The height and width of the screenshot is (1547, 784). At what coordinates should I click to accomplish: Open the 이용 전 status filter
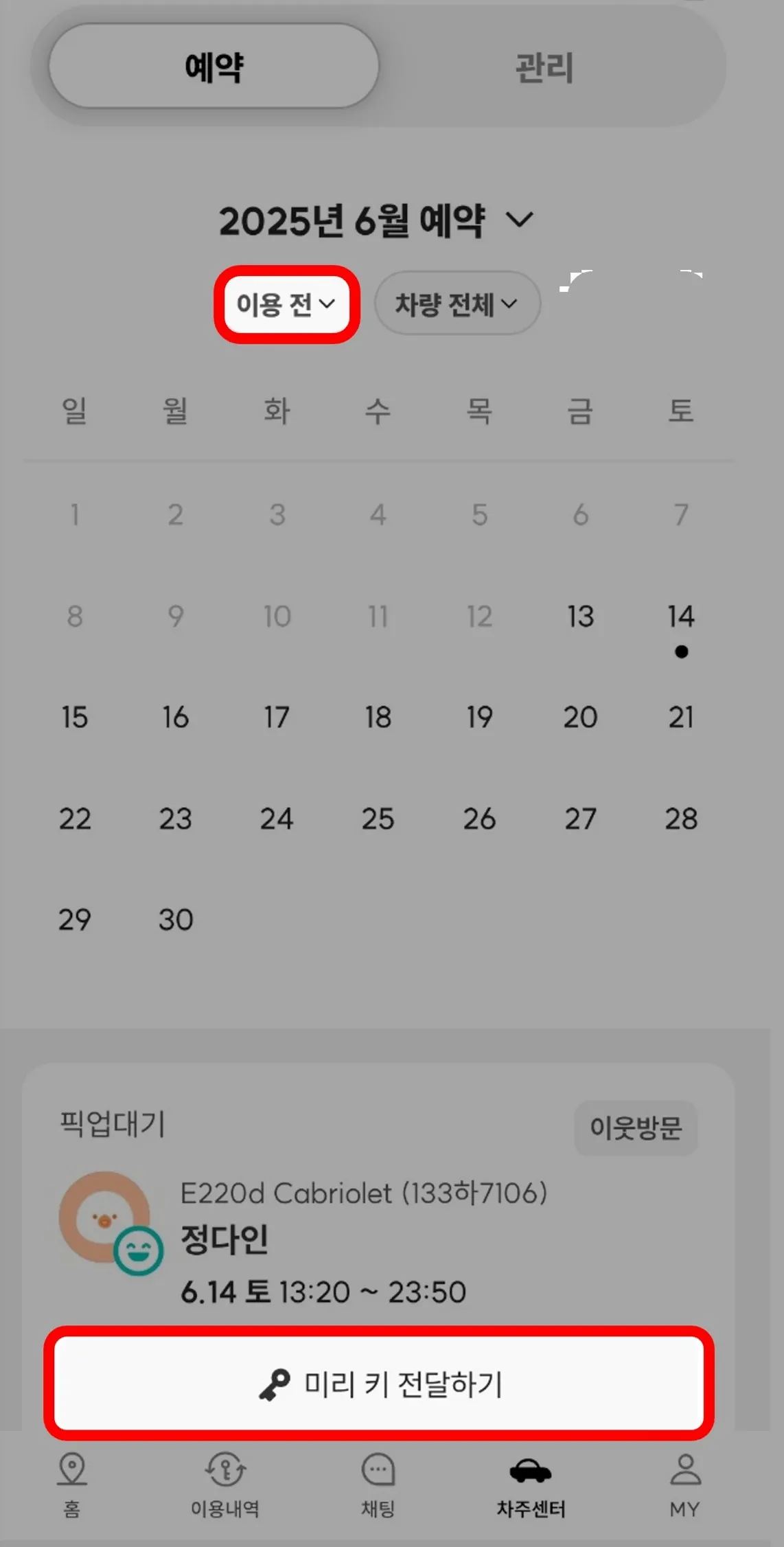coord(286,304)
